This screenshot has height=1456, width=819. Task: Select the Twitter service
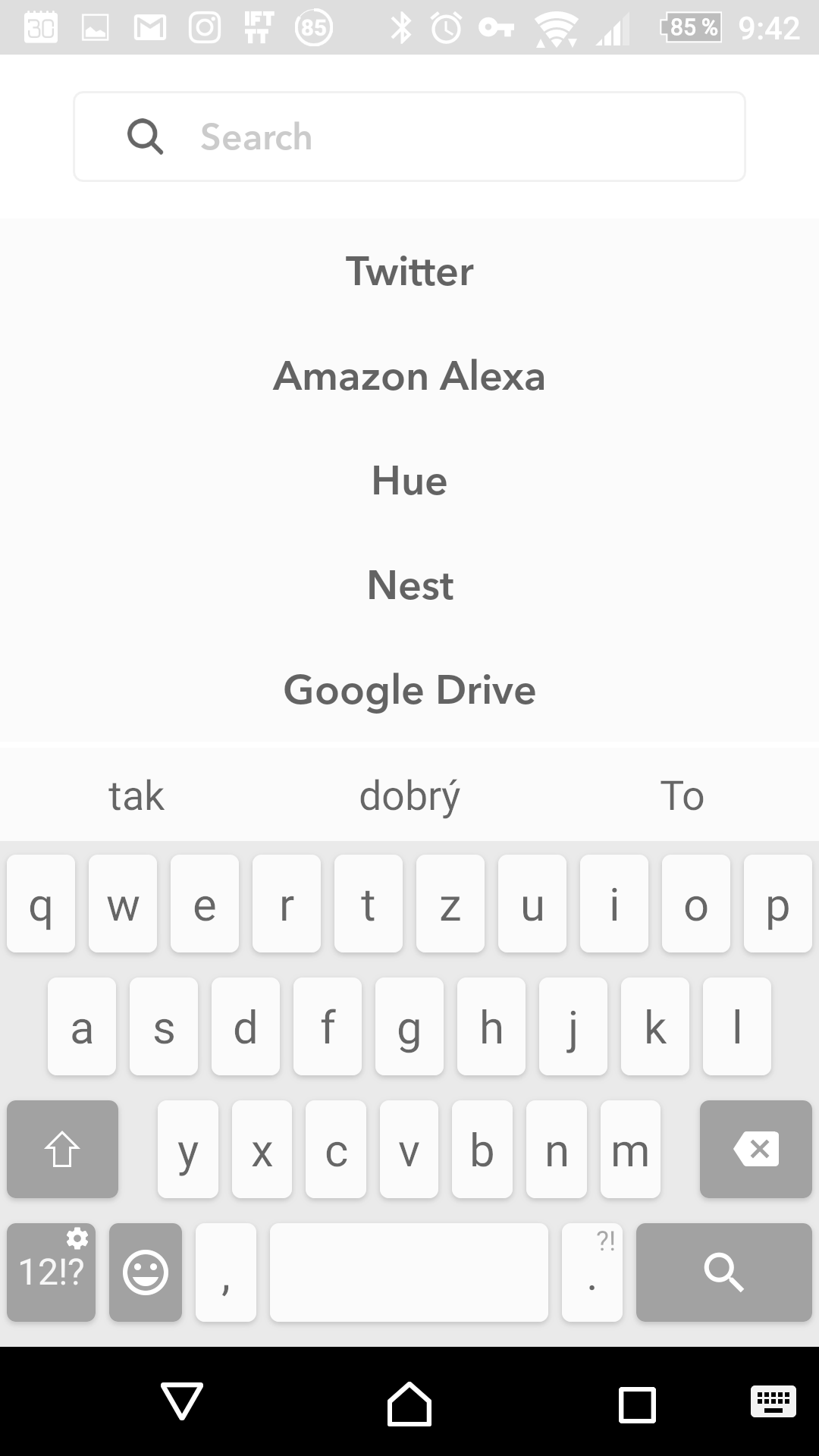409,271
